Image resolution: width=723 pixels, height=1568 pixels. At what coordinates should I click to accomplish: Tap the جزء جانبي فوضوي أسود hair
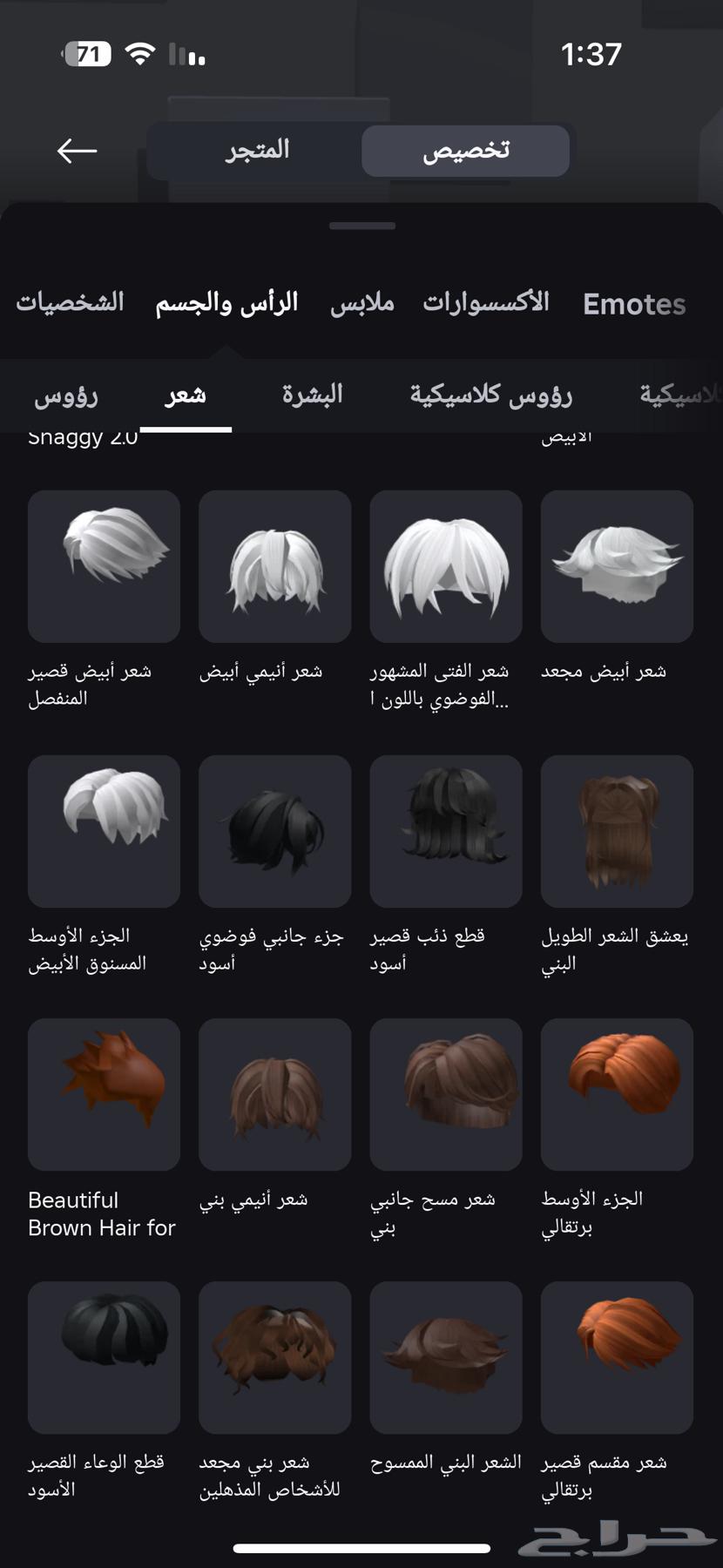point(274,830)
